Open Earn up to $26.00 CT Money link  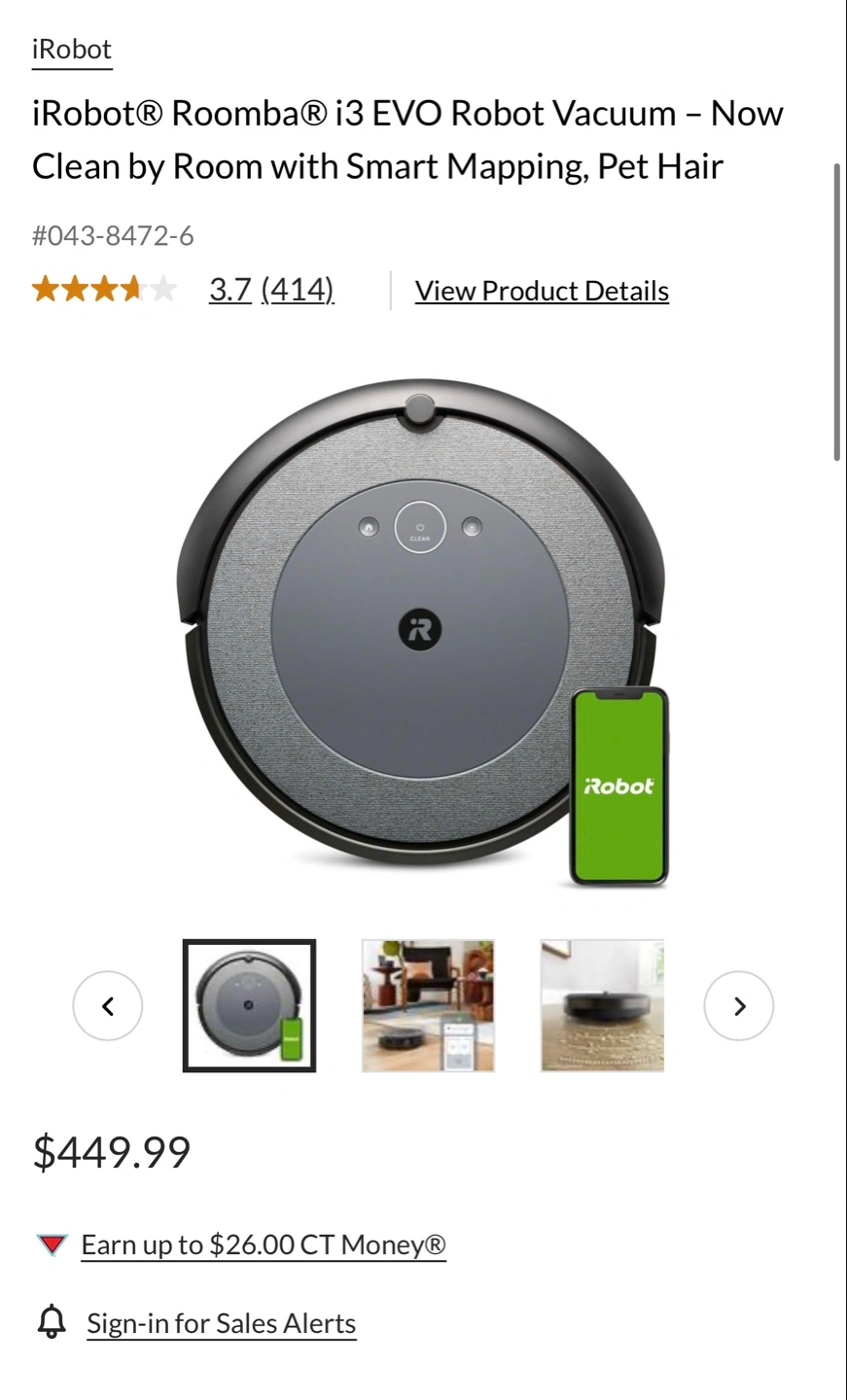(264, 1244)
